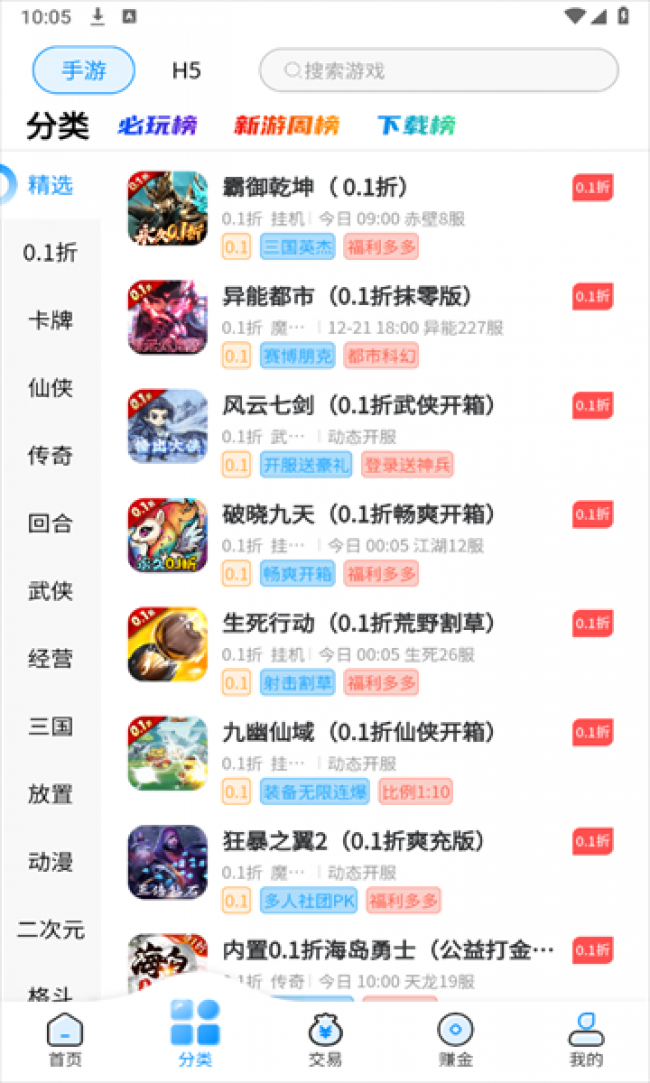Open the game 异能都市（0.1折抹零版）
The height and width of the screenshot is (1083, 650).
pyautogui.click(x=346, y=296)
